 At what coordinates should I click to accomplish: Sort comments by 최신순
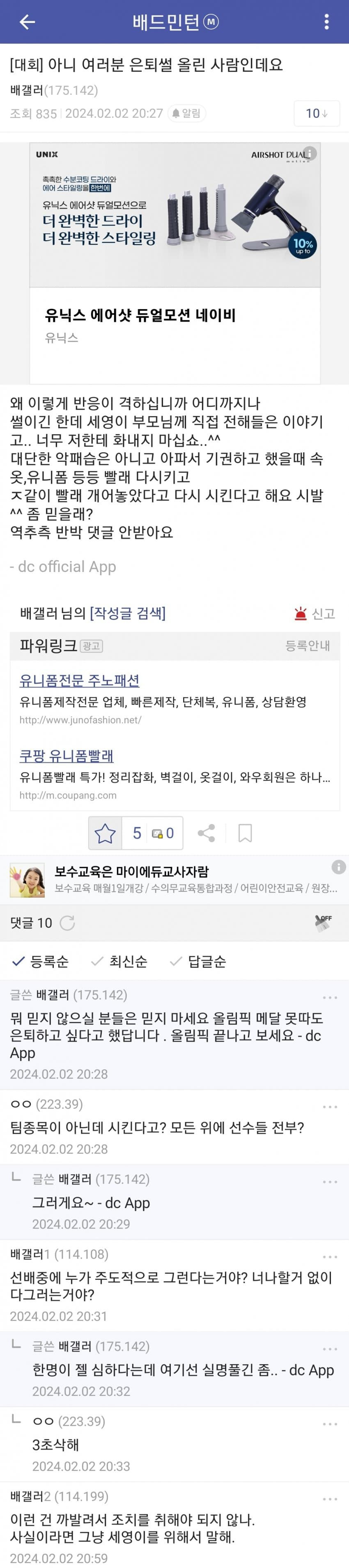119,961
